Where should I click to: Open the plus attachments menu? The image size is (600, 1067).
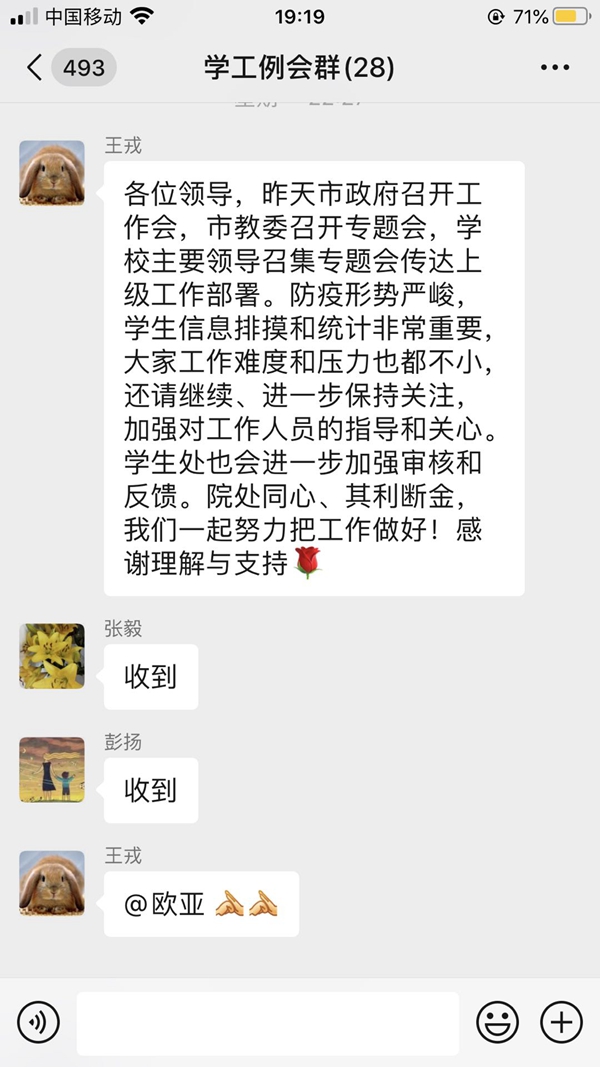coord(561,1022)
